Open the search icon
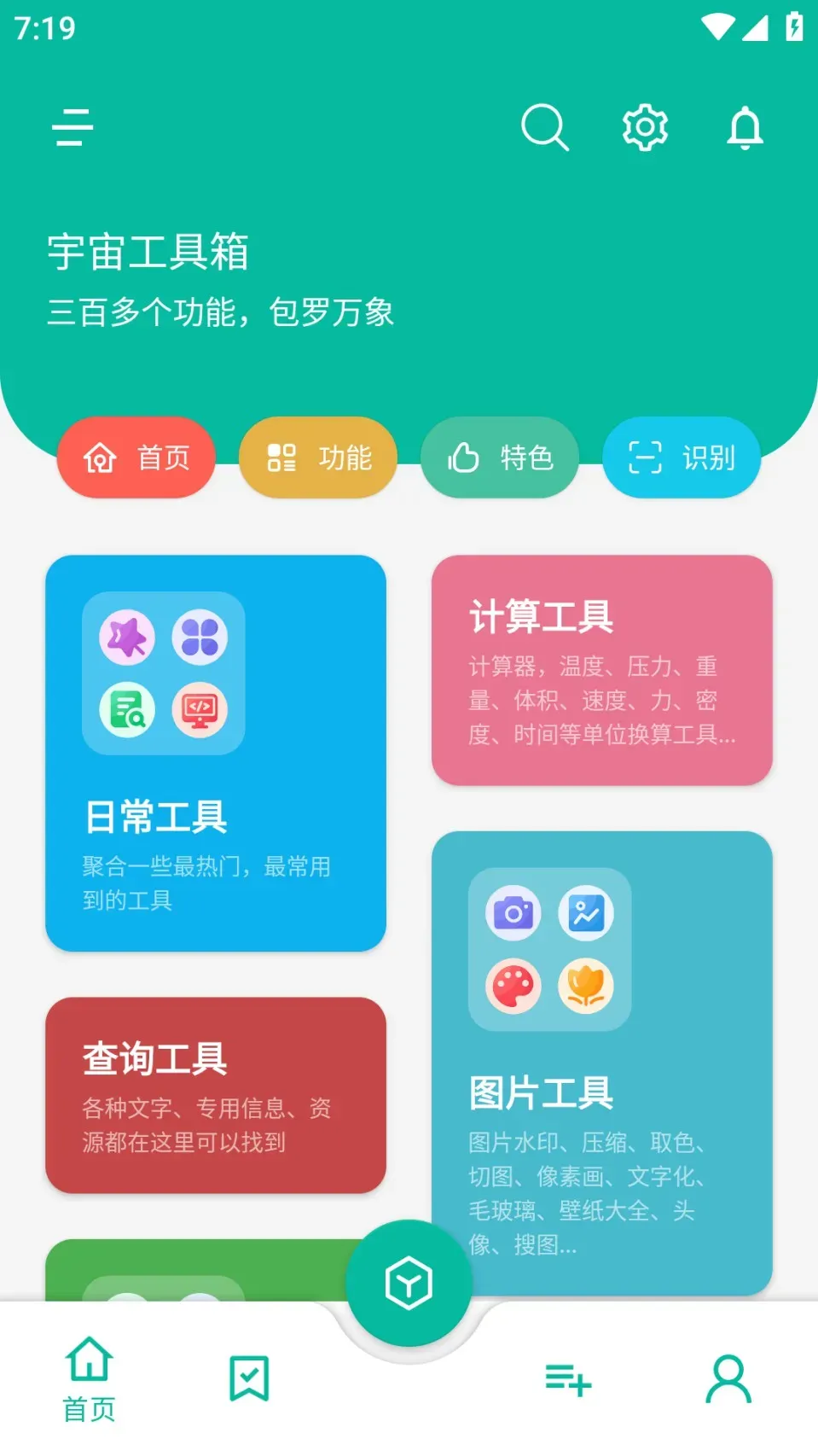818x1456 pixels. tap(544, 128)
